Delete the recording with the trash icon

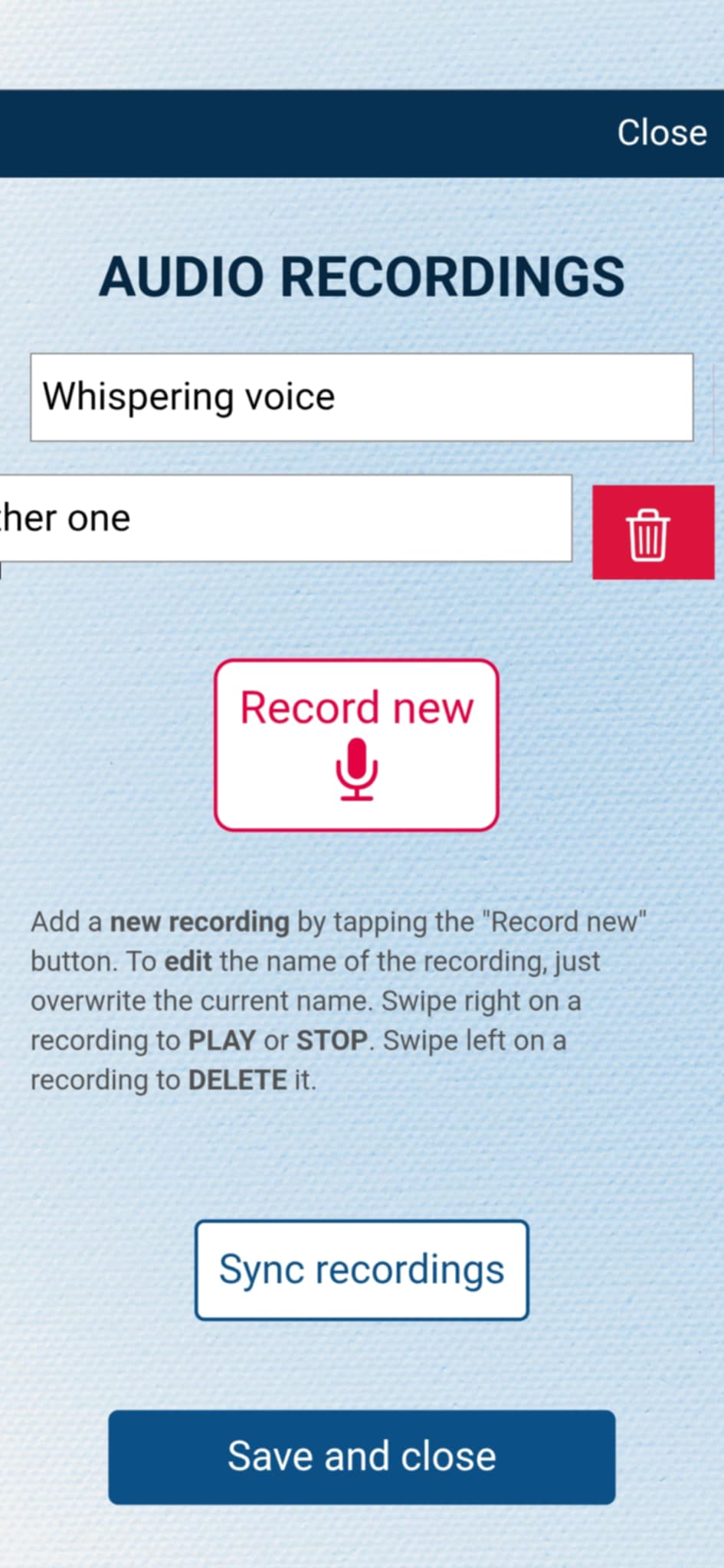(652, 532)
